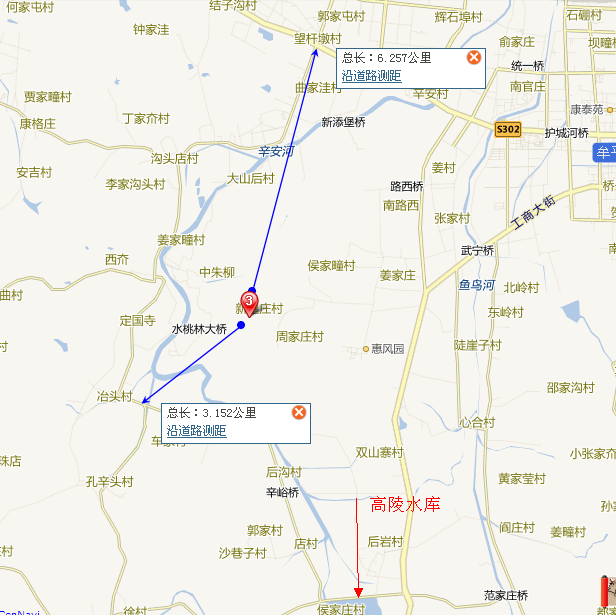Tap the red location marker numbered 3
The width and height of the screenshot is (616, 615).
click(x=250, y=301)
